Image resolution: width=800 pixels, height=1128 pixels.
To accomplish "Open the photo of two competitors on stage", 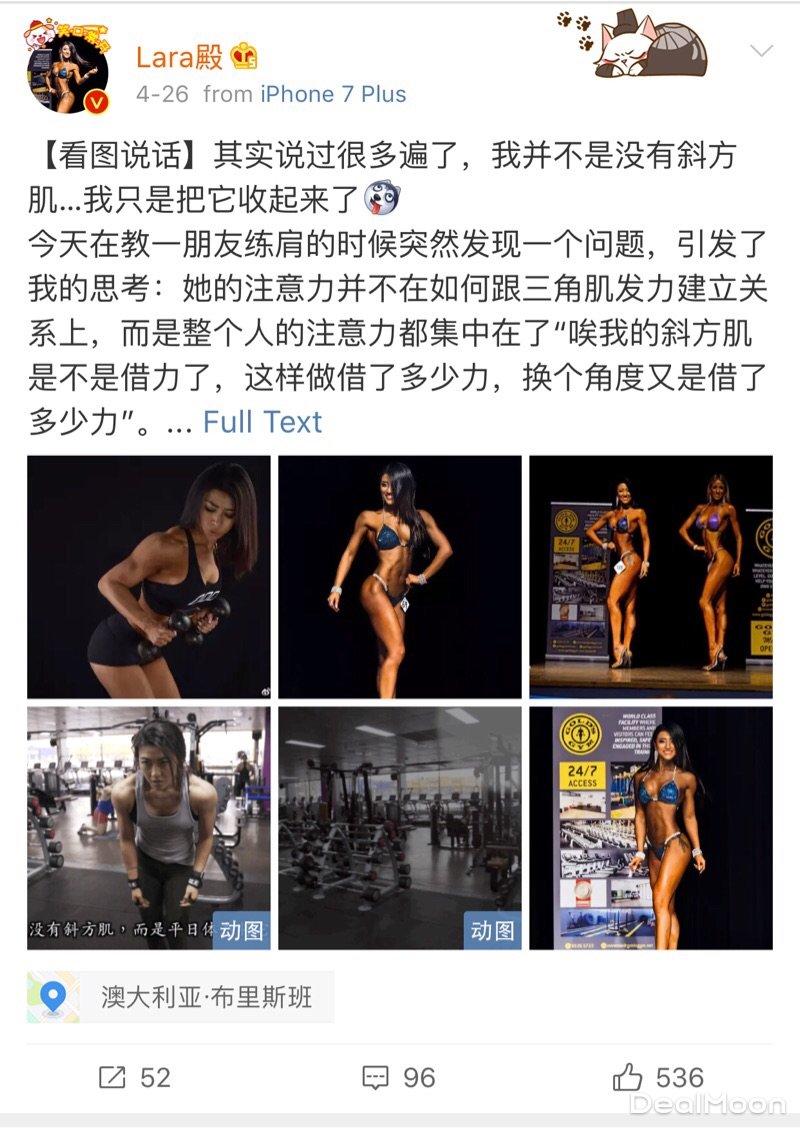I will coord(651,577).
